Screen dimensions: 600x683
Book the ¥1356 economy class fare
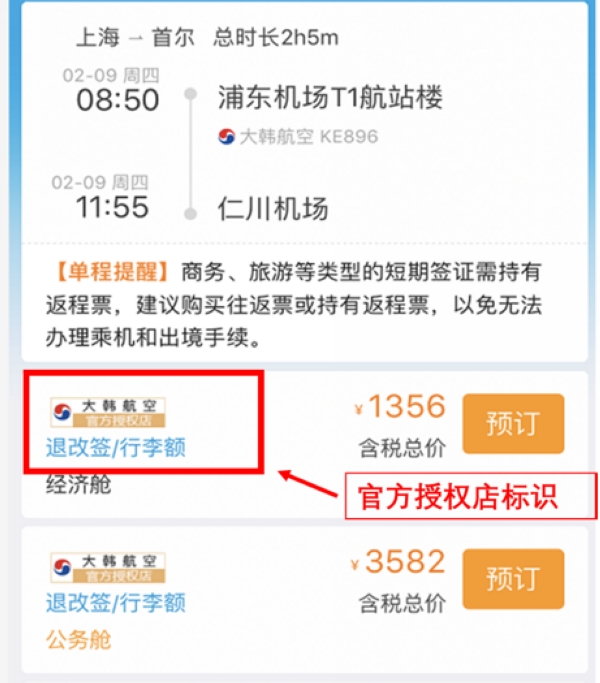click(x=513, y=423)
